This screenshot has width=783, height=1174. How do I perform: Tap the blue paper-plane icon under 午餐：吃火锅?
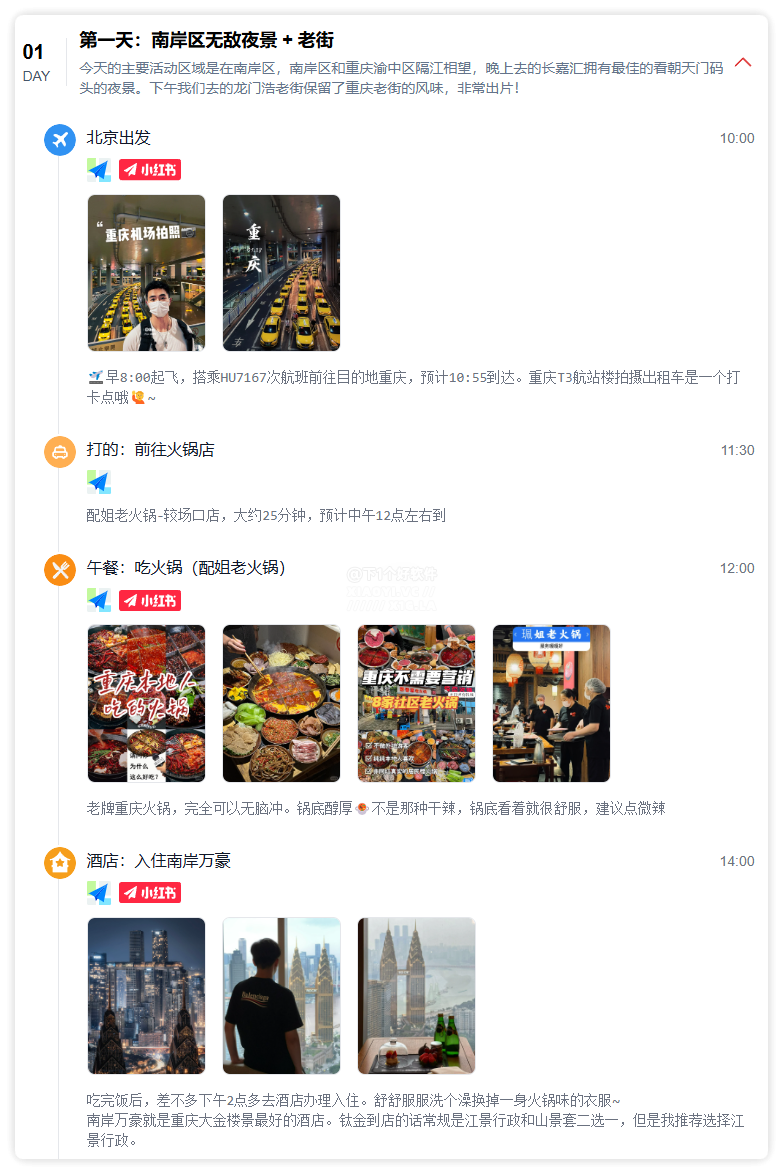[98, 601]
